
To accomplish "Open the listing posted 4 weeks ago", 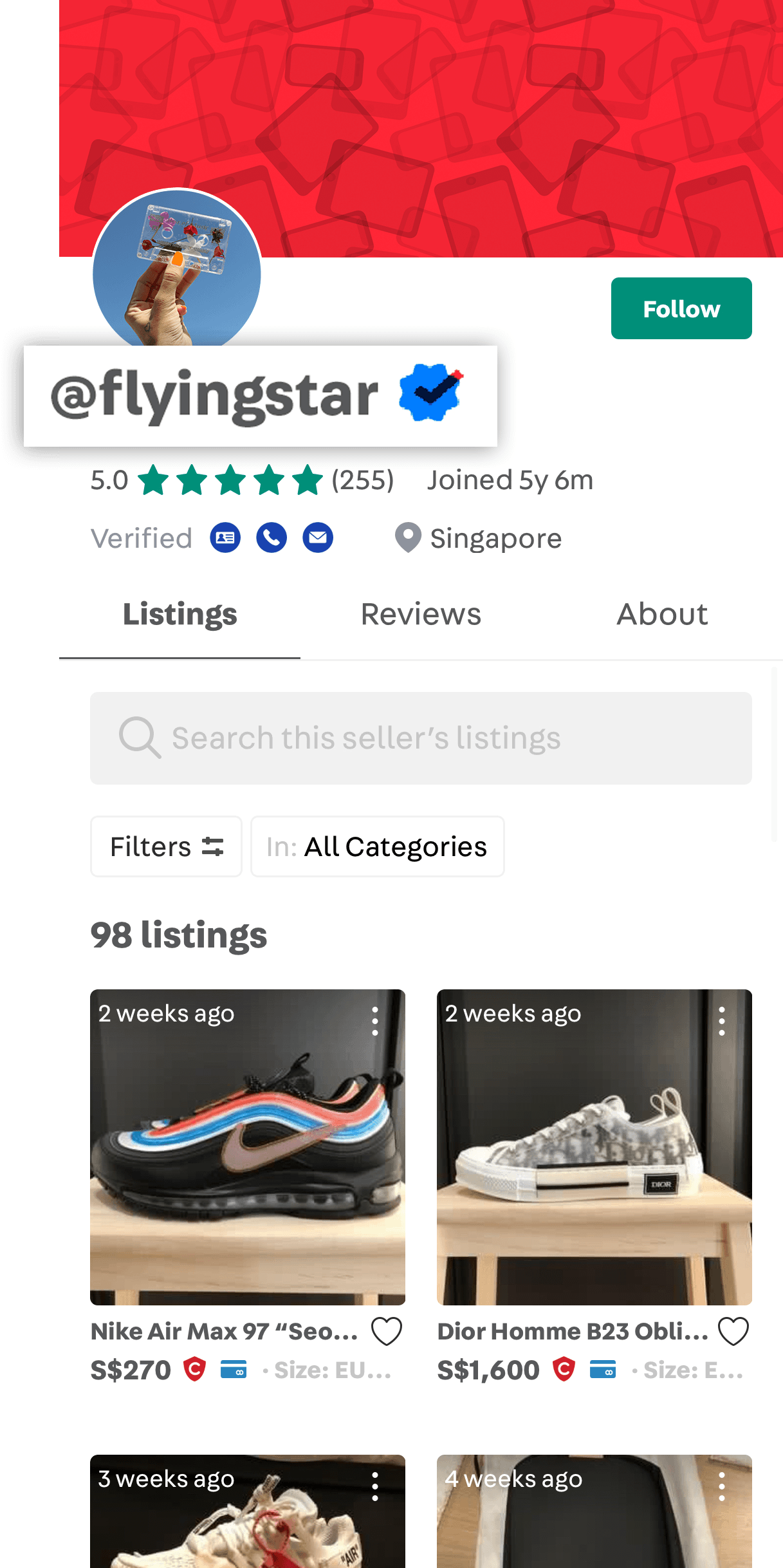I will pos(594,1511).
